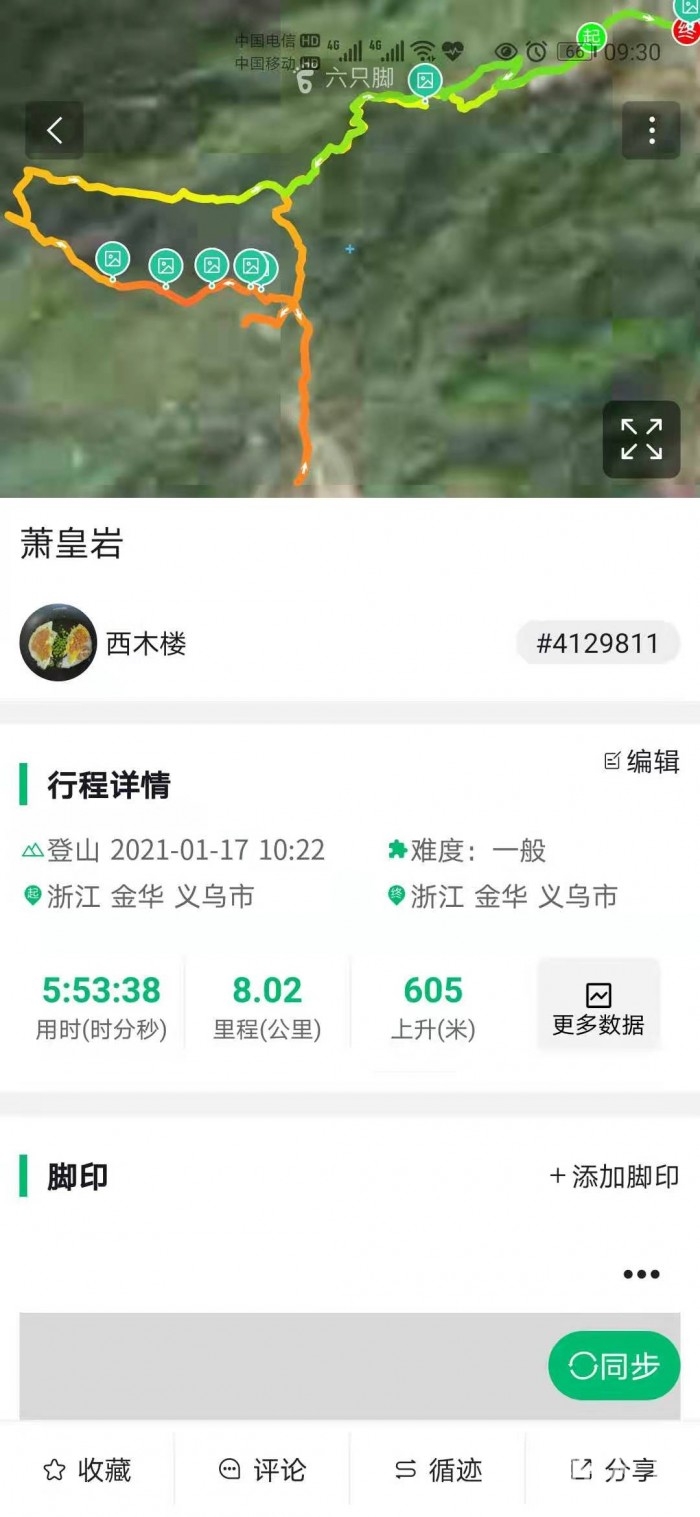This screenshot has width=700, height=1517.
Task: Go back using the top-left arrow
Action: tap(54, 130)
